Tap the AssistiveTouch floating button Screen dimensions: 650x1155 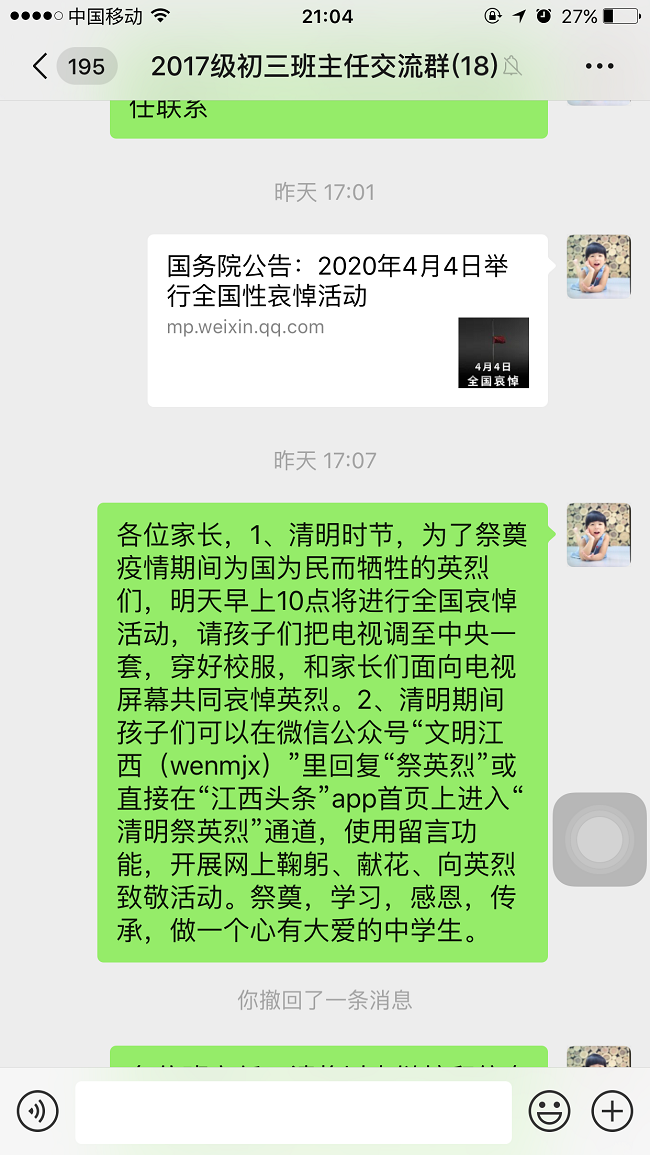click(x=600, y=839)
